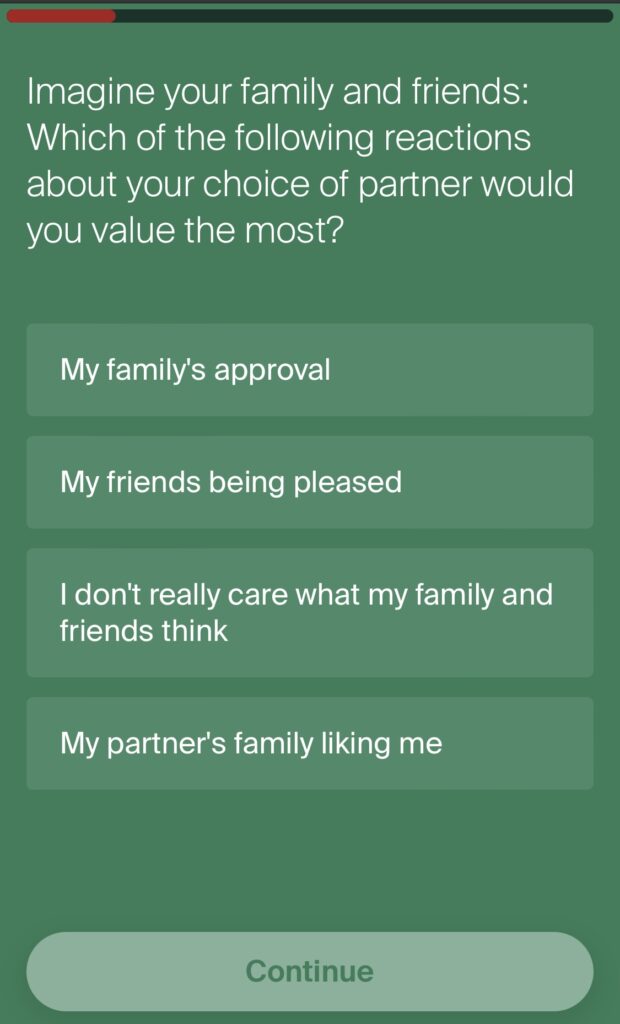This screenshot has height=1024, width=620.
Task: Select 'My partner's family liking me'
Action: (309, 743)
